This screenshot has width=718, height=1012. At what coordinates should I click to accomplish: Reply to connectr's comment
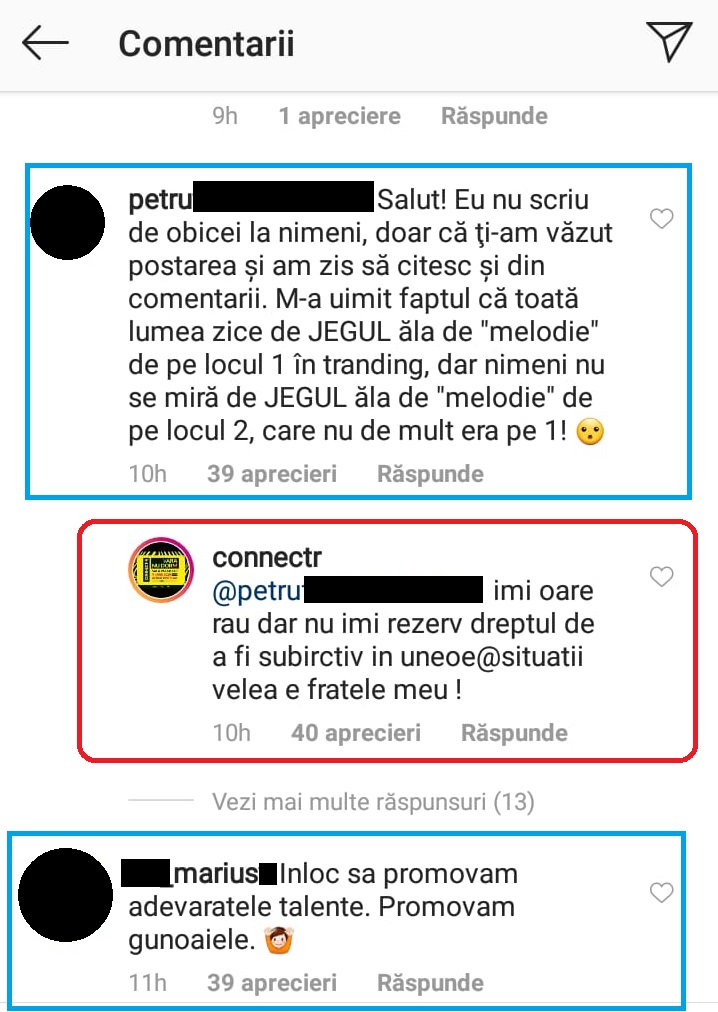(x=514, y=733)
